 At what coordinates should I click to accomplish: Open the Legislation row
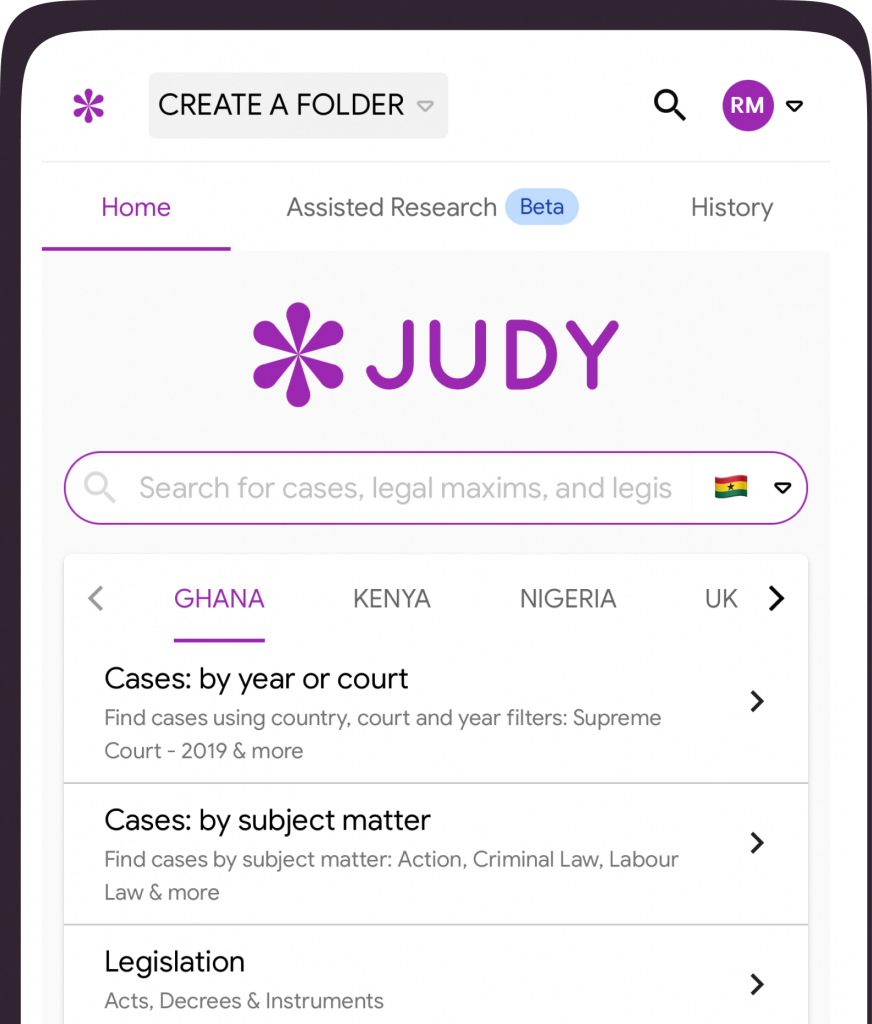coord(435,979)
